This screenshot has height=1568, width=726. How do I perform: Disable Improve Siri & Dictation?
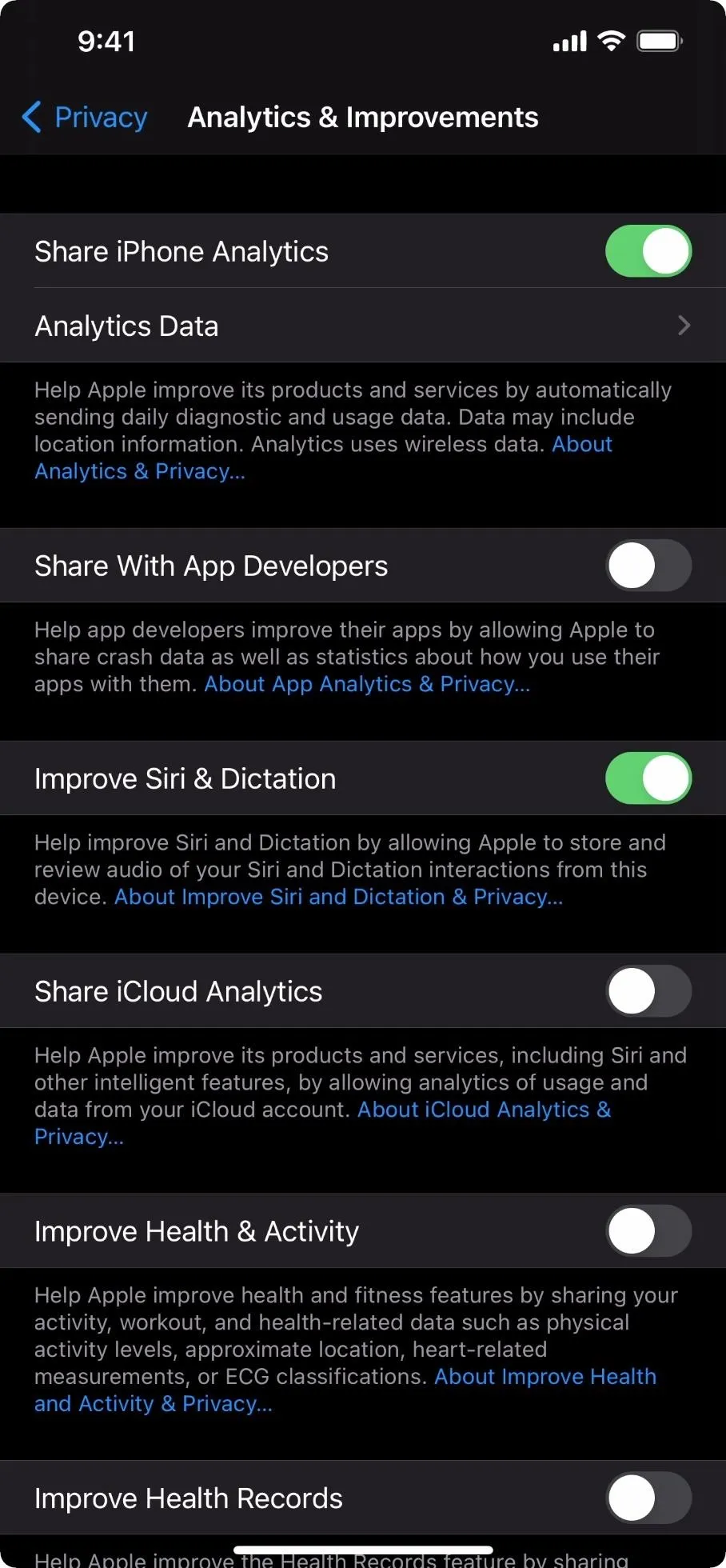coord(648,778)
